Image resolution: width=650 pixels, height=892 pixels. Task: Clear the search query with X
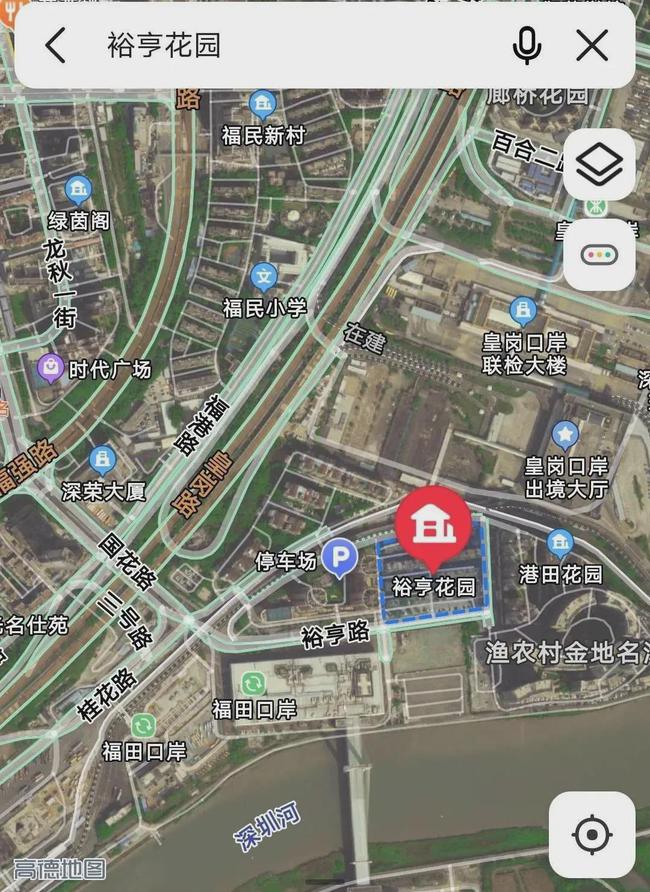point(592,46)
